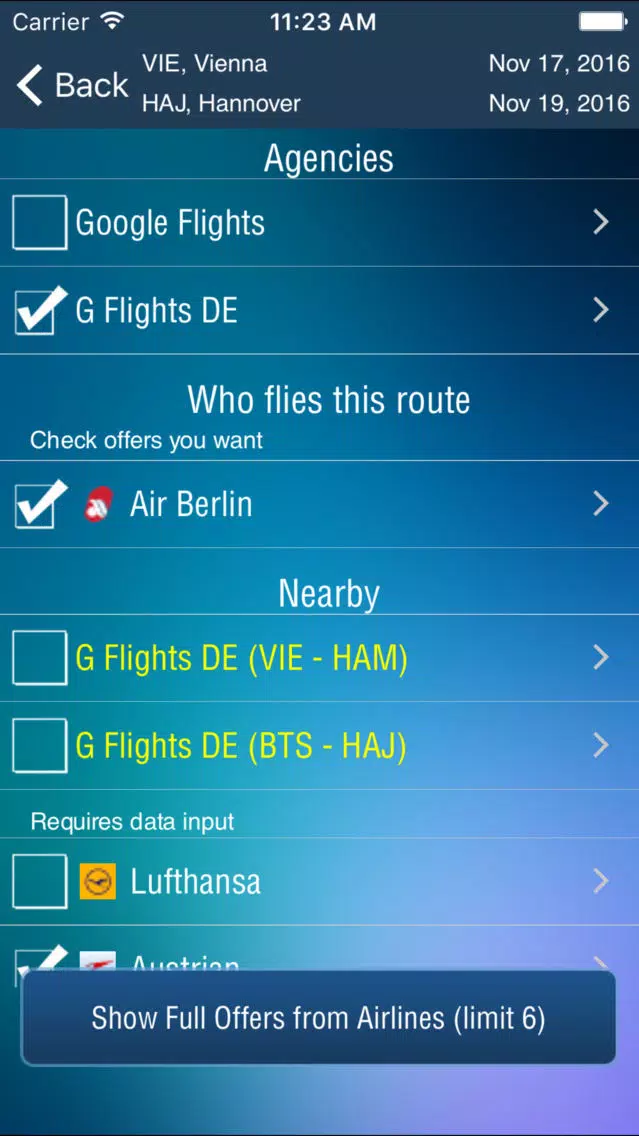
Task: Check the Lufthansa checkbox
Action: coord(40,881)
